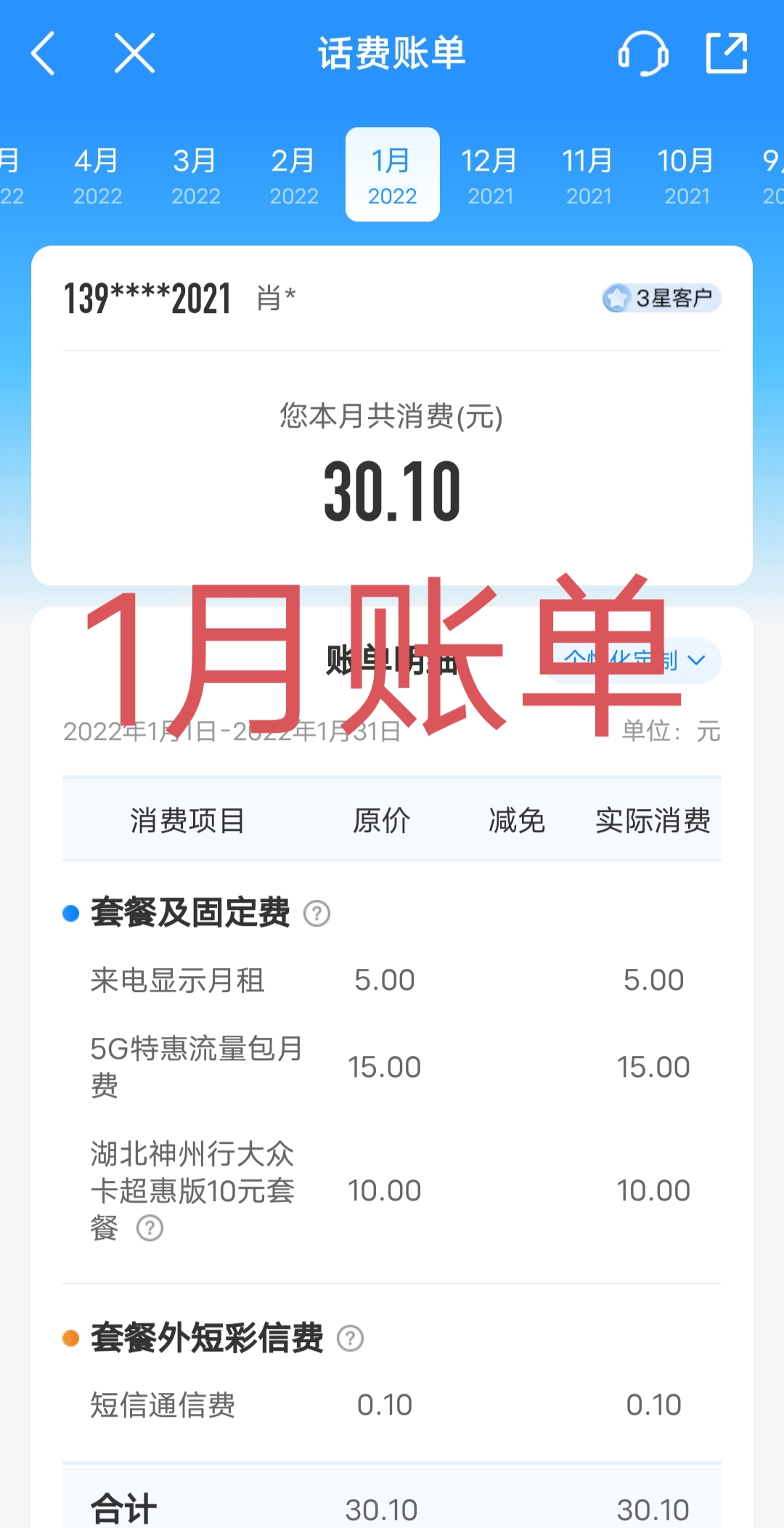This screenshot has height=1528, width=784.
Task: Select the 2月 2022 tab
Action: pyautogui.click(x=293, y=175)
